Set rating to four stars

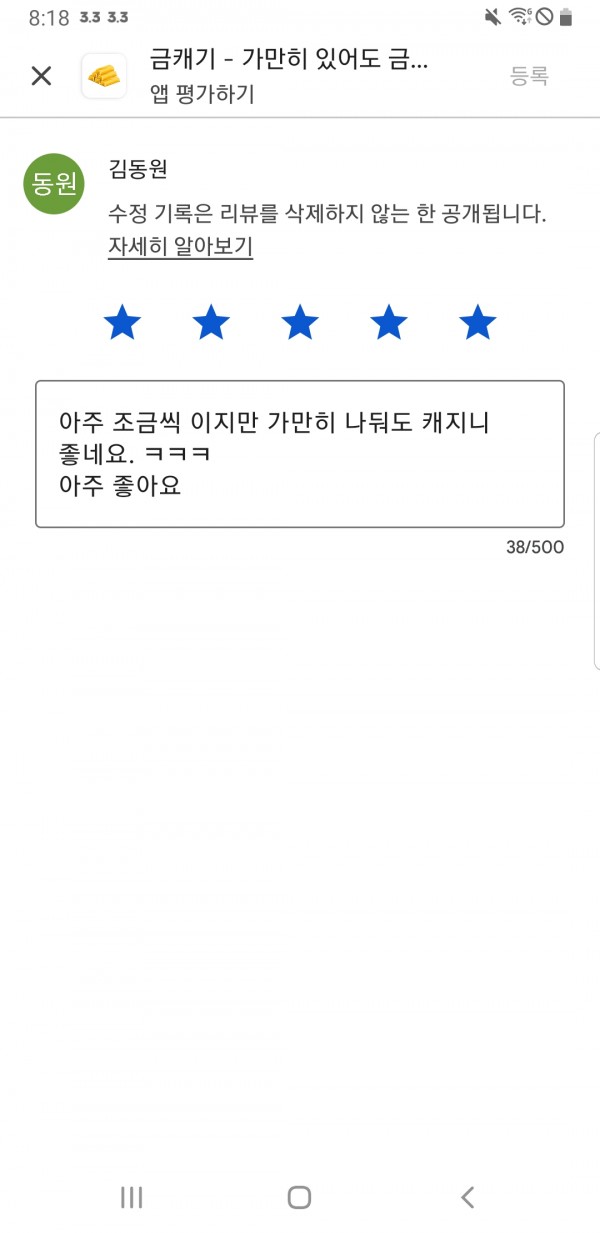point(388,323)
